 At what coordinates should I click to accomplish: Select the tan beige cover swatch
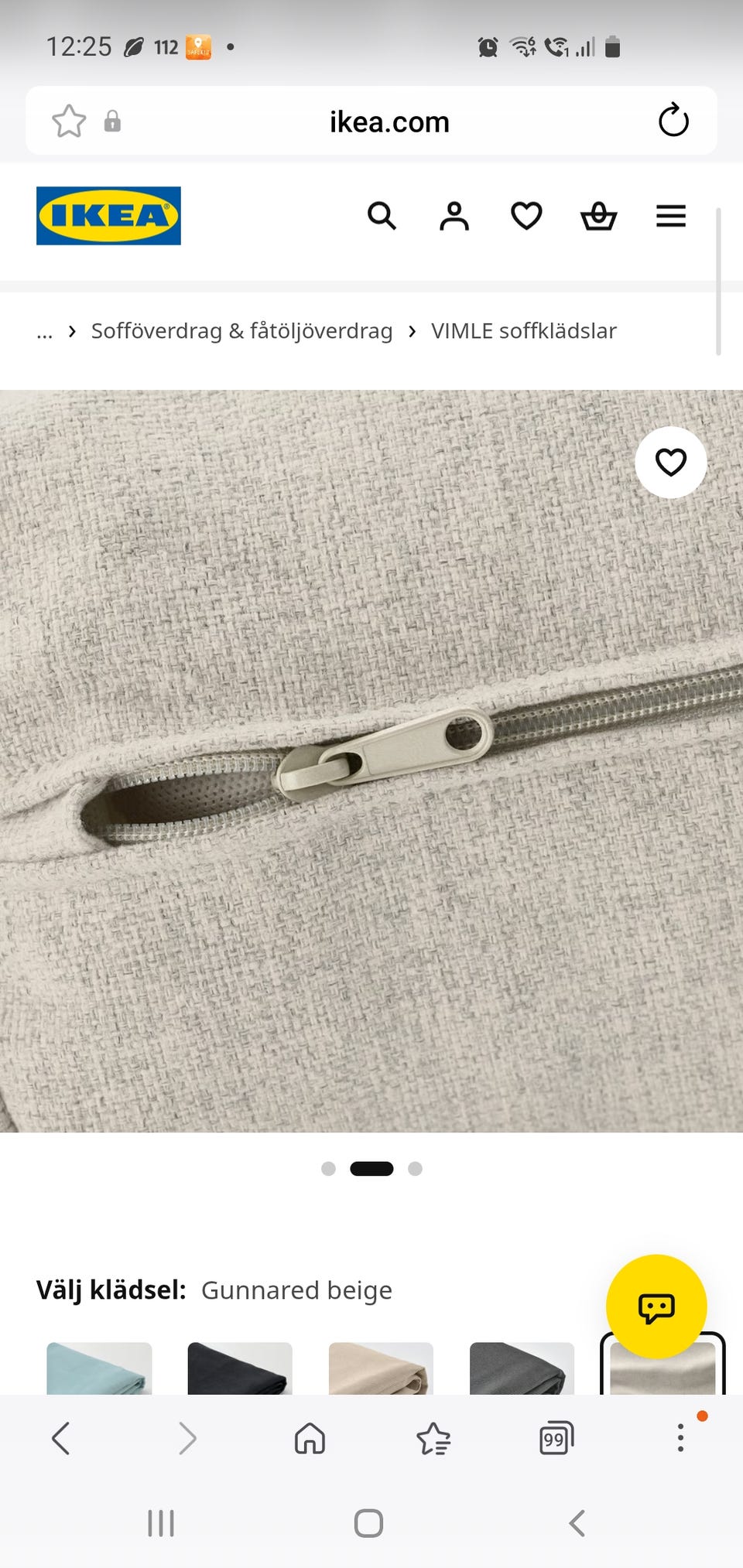pos(381,1368)
